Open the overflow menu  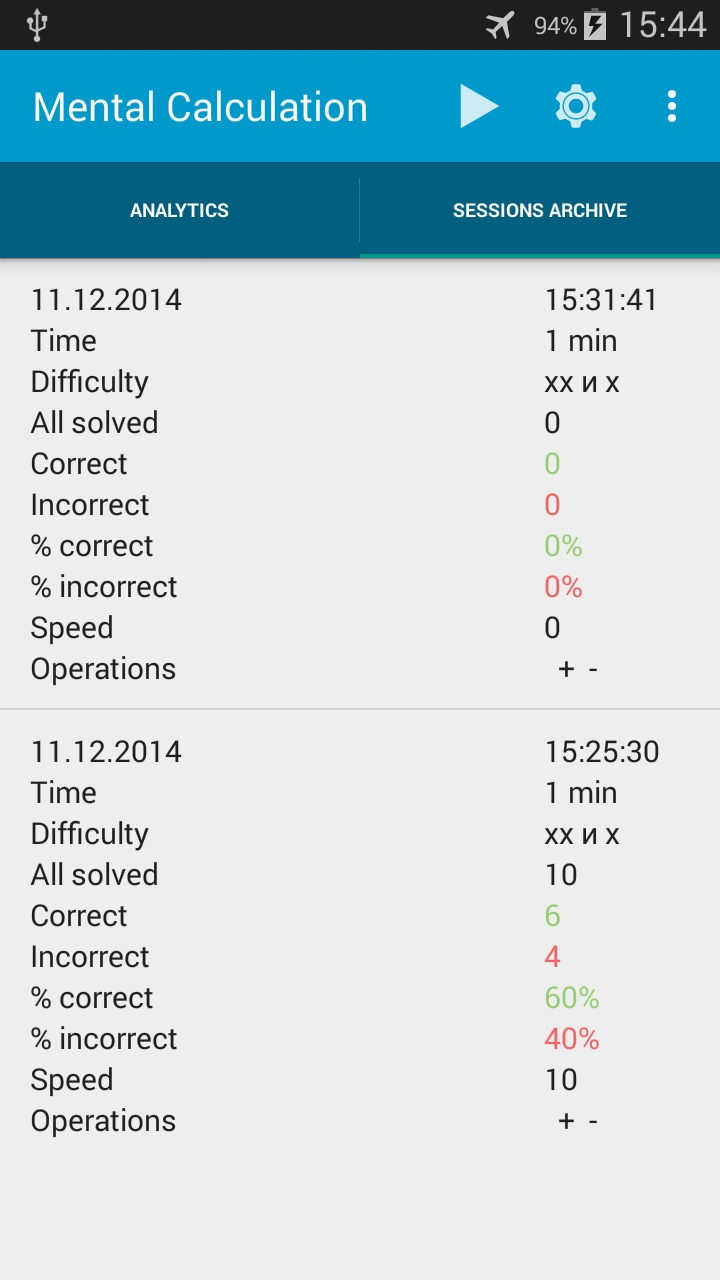tap(671, 106)
